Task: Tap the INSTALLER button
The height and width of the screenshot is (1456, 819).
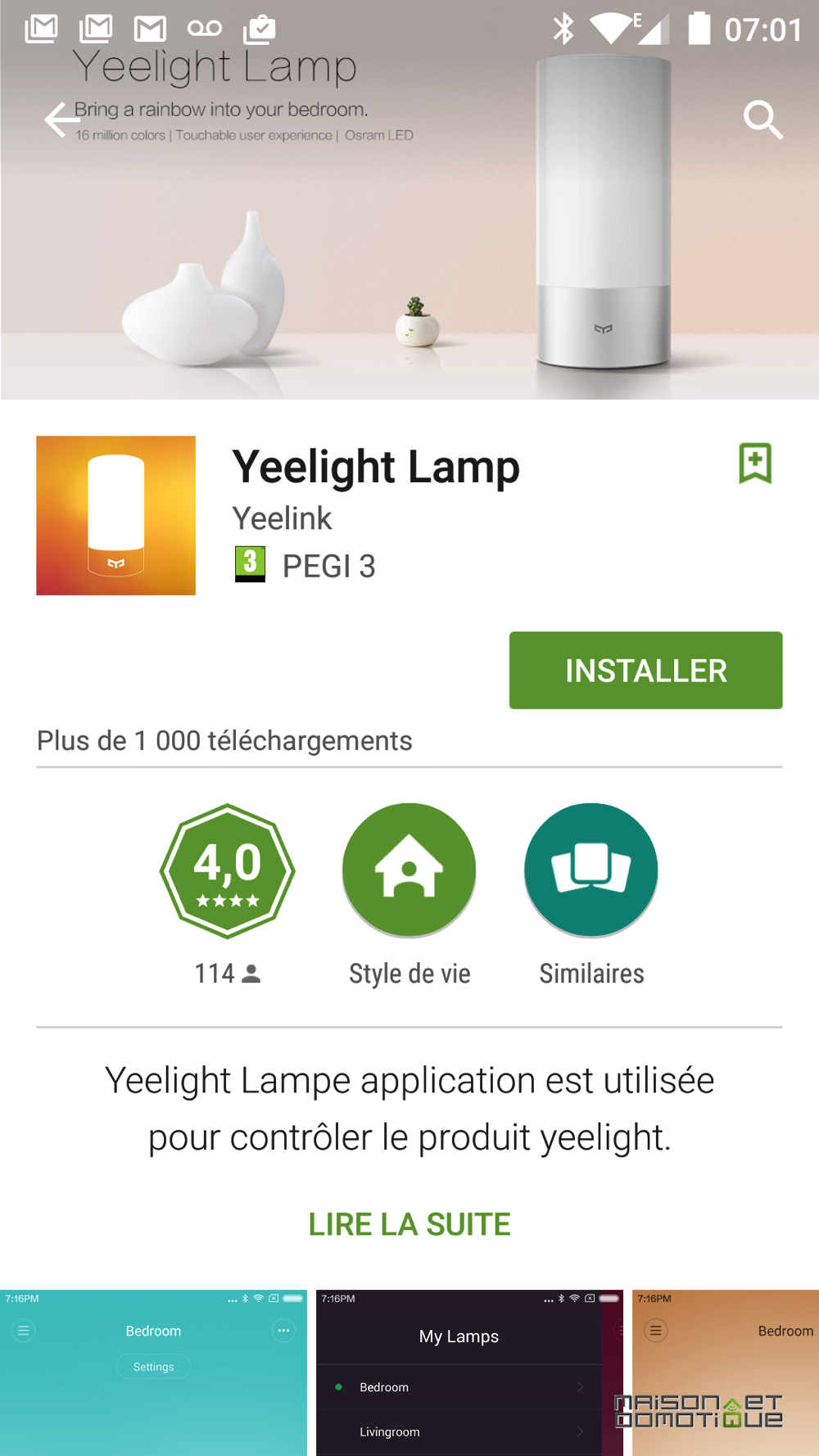Action: click(645, 670)
